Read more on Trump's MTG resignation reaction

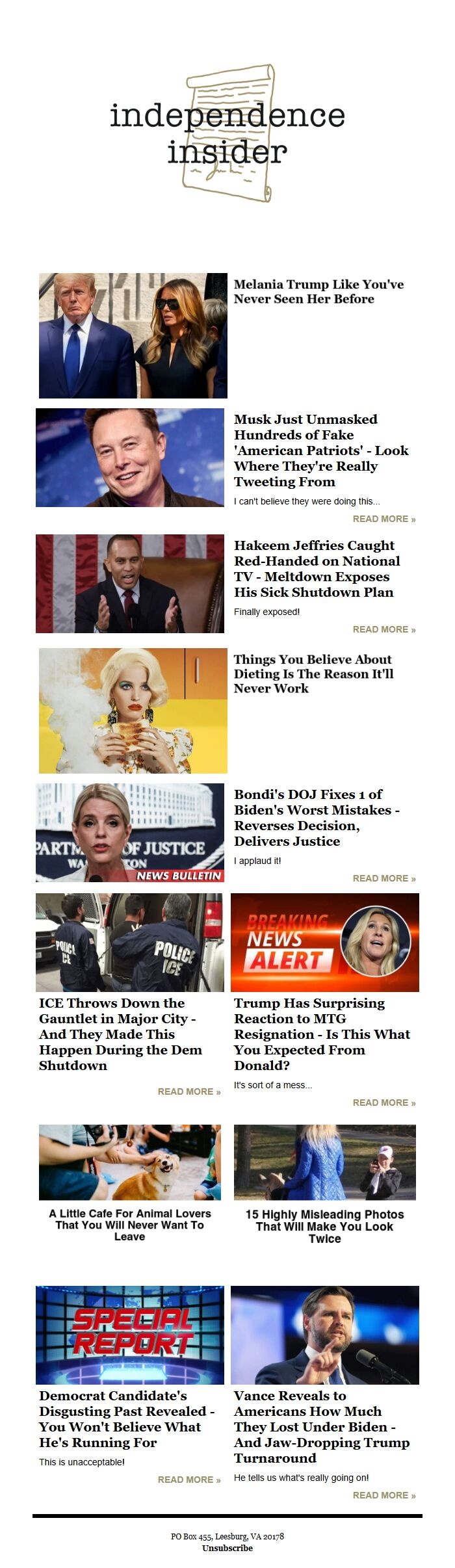click(x=383, y=1103)
